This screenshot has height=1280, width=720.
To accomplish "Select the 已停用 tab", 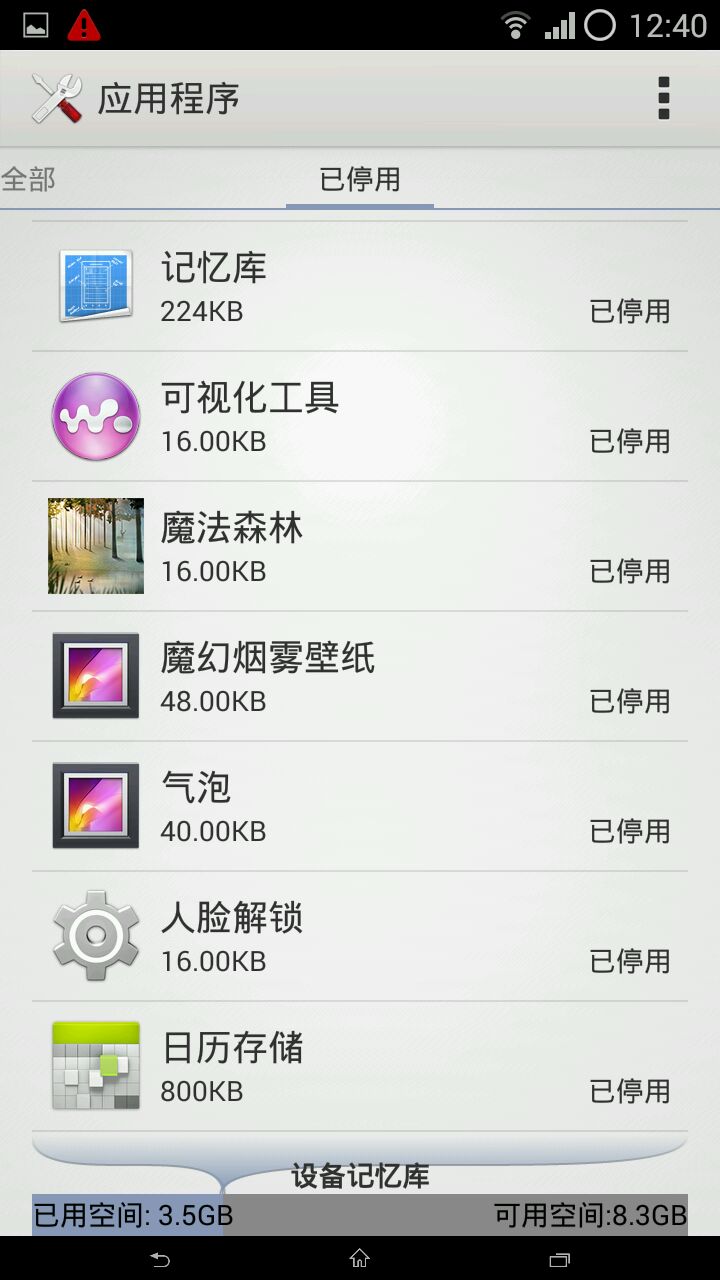I will (x=360, y=180).
